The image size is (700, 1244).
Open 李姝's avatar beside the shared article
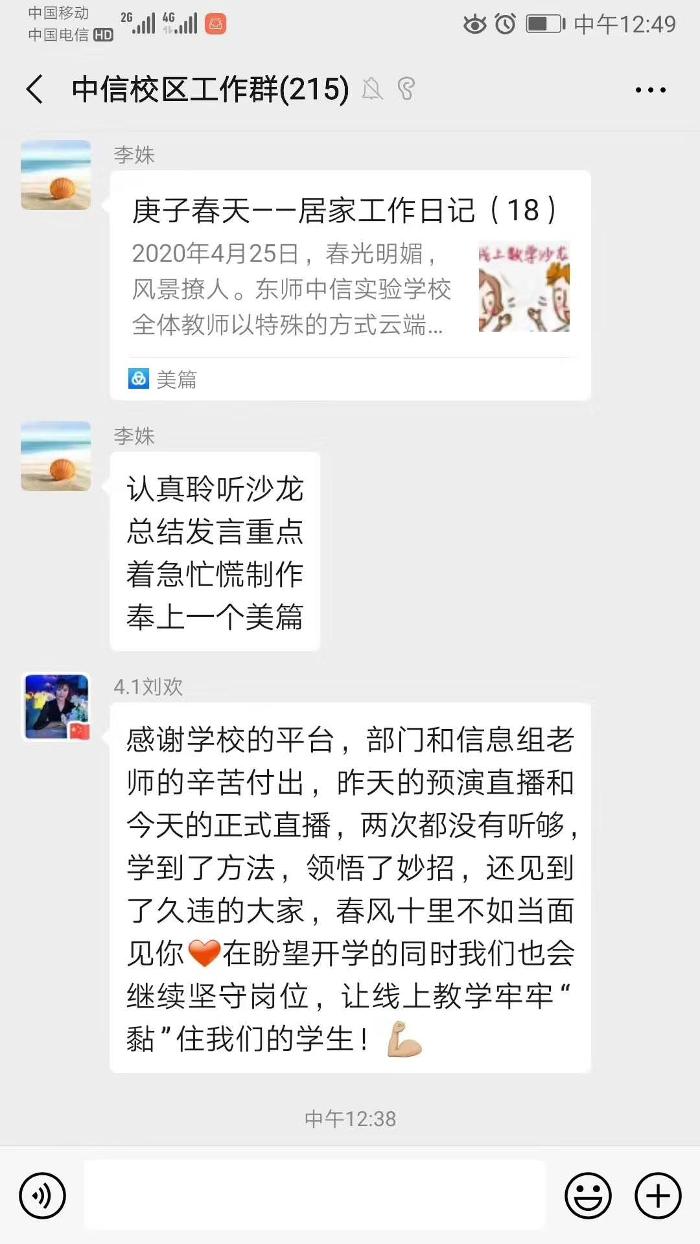tap(56, 175)
